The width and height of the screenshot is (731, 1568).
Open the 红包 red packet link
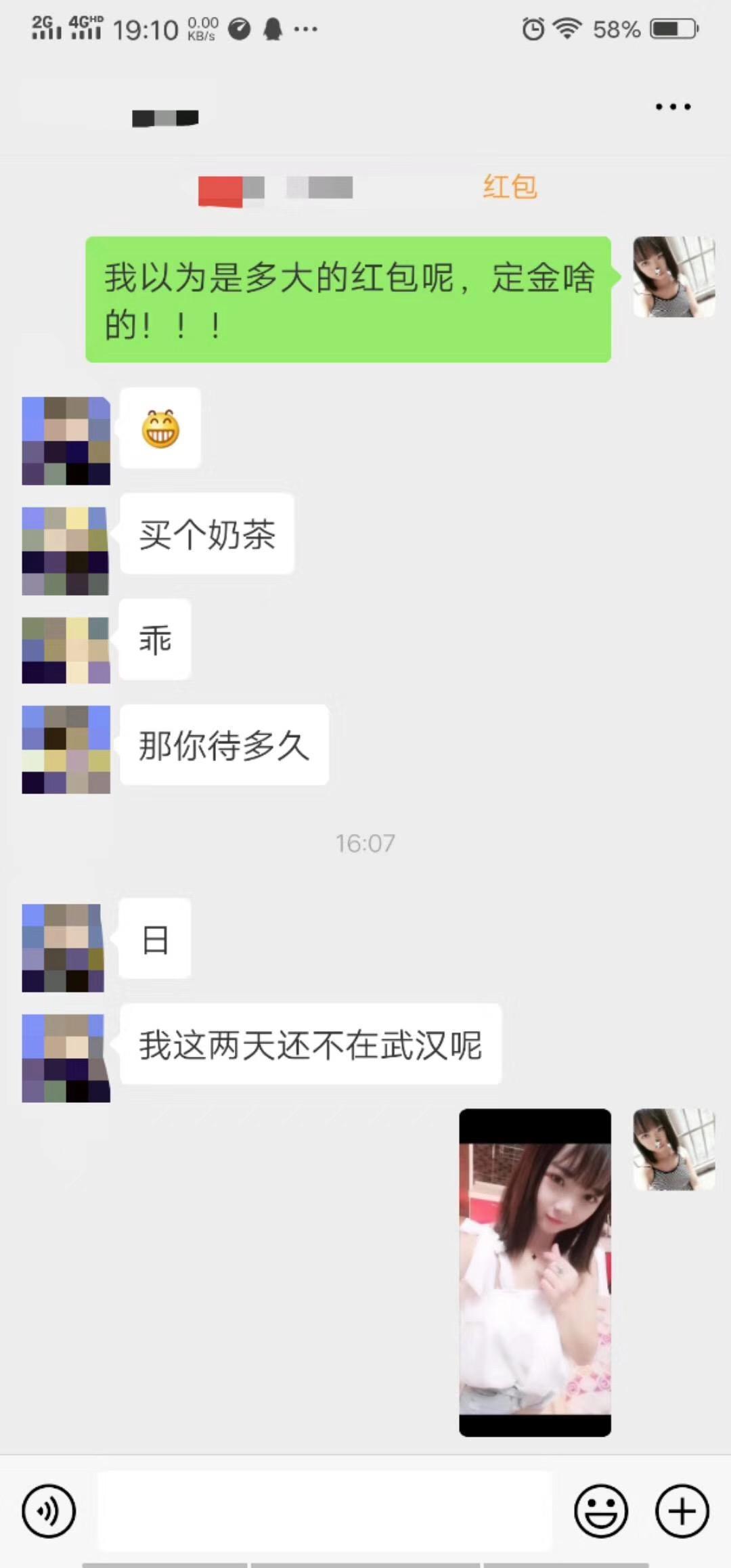point(510,187)
